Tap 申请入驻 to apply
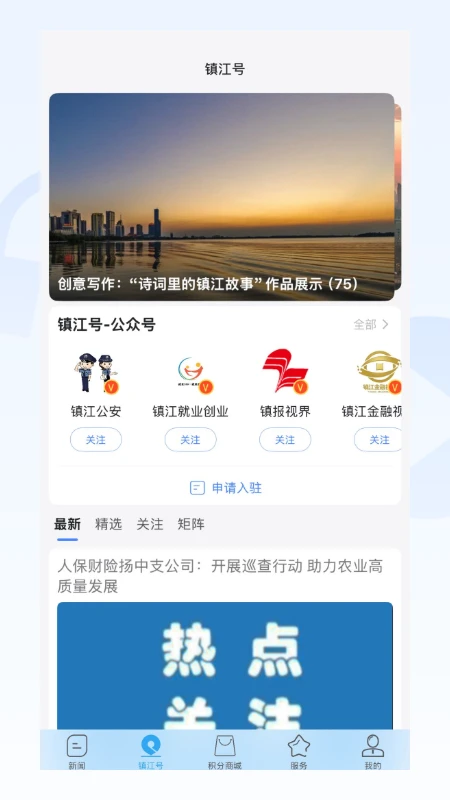The height and width of the screenshot is (800, 450). tap(226, 488)
